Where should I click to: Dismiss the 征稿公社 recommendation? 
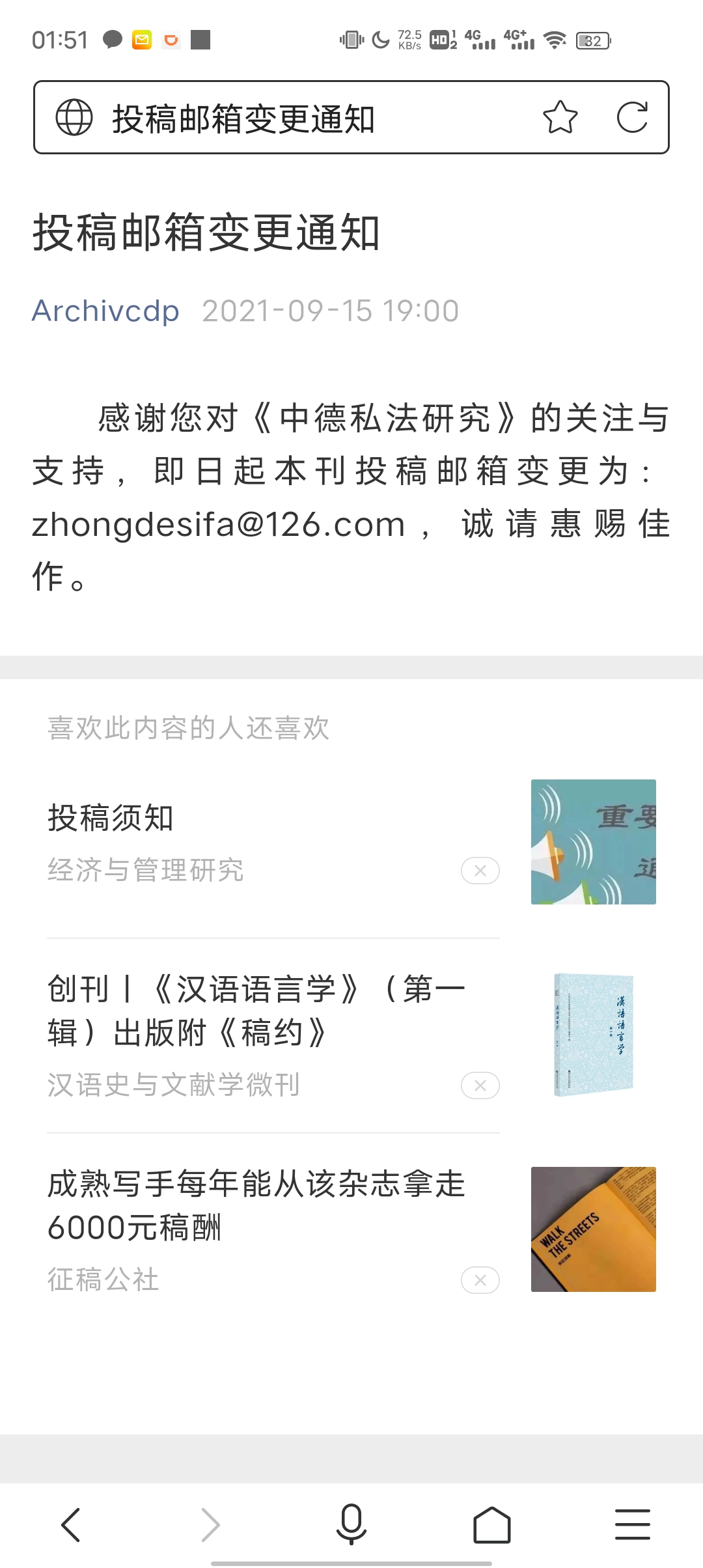point(480,1280)
